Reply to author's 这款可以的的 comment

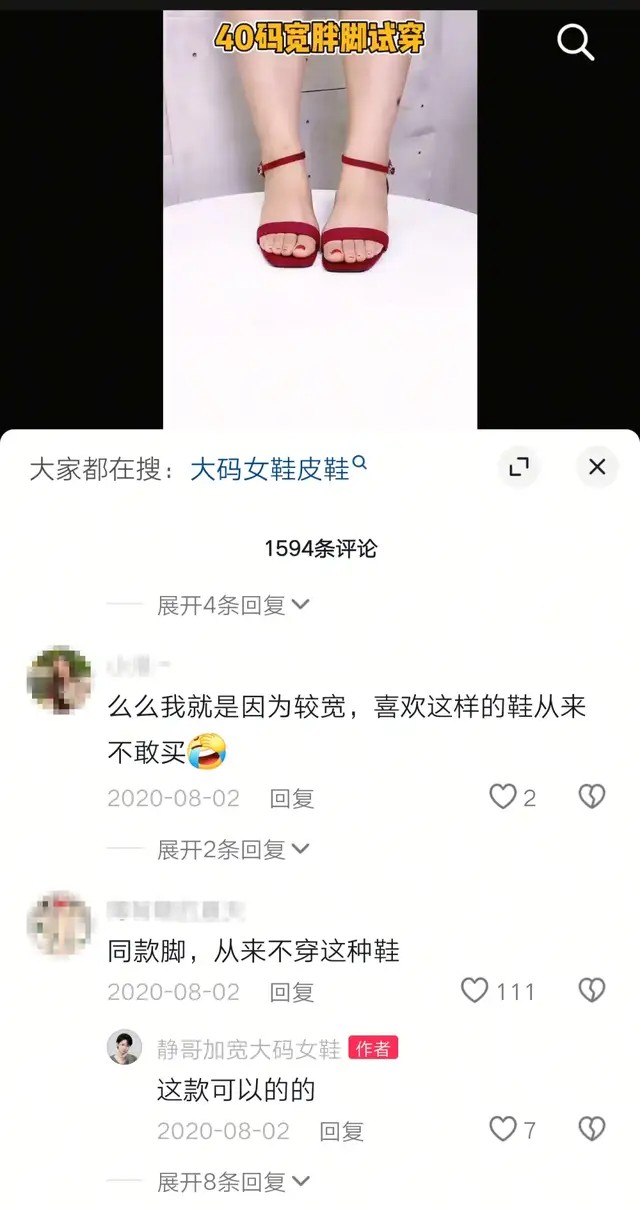pyautogui.click(x=342, y=1131)
